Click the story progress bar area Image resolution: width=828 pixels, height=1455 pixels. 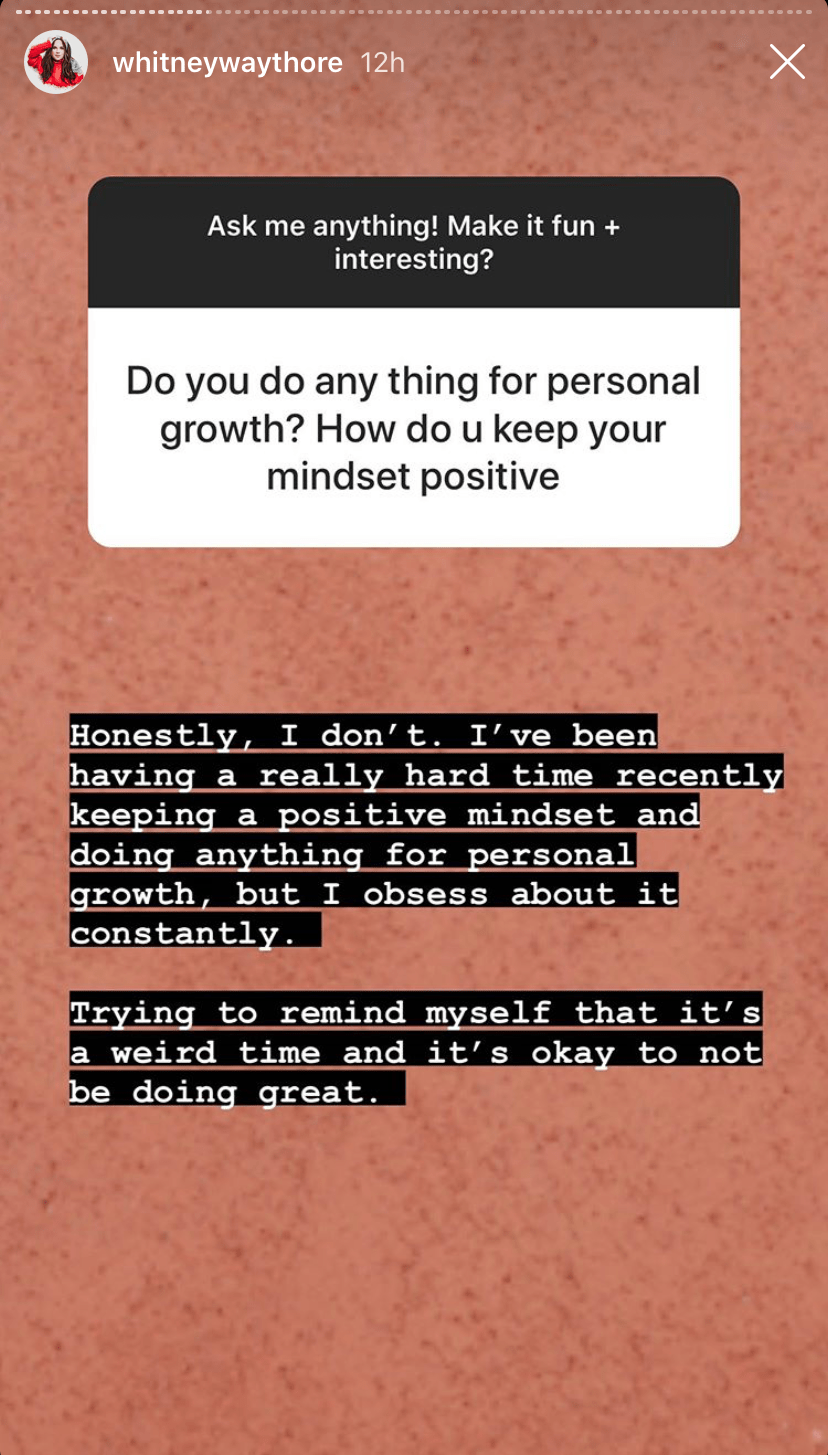[x=413, y=11]
